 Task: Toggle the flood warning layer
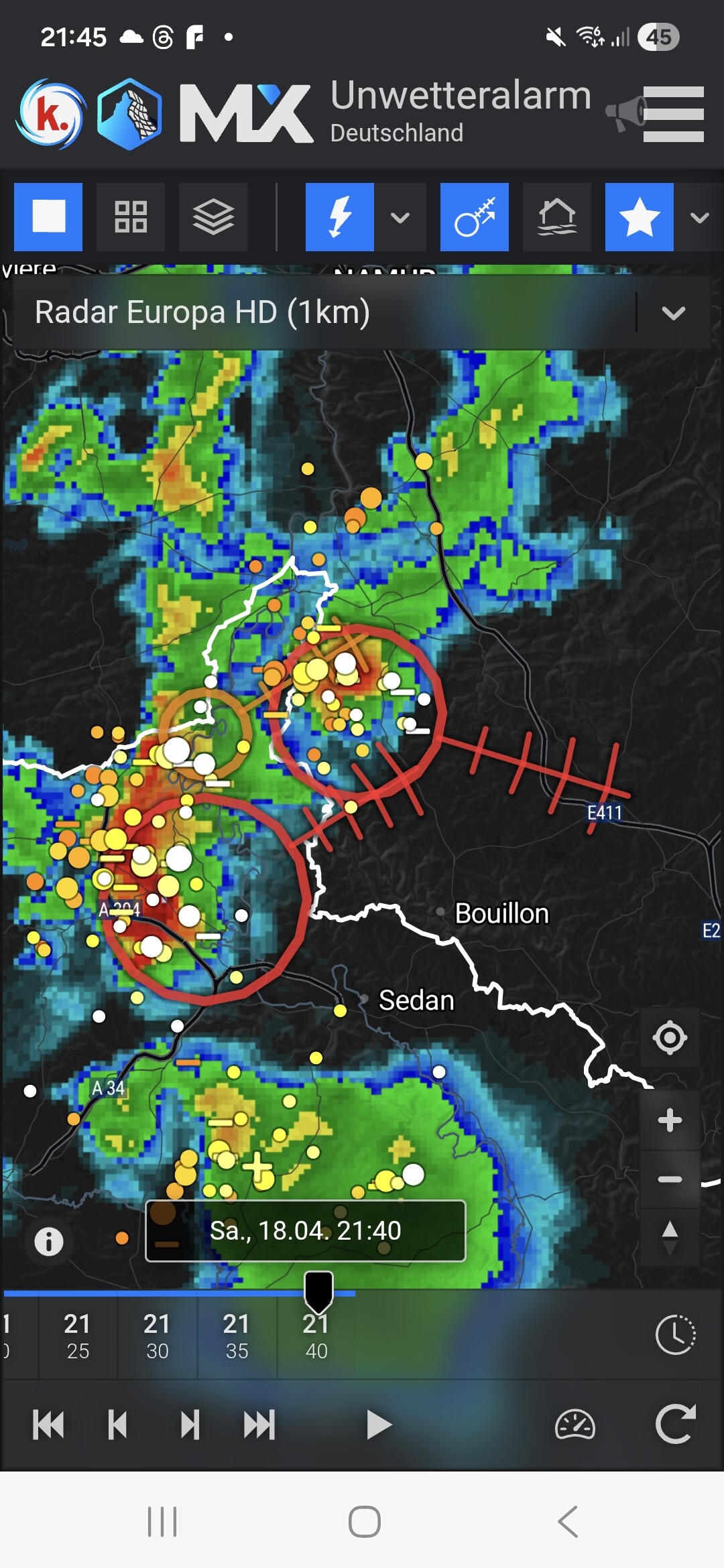coord(557,217)
